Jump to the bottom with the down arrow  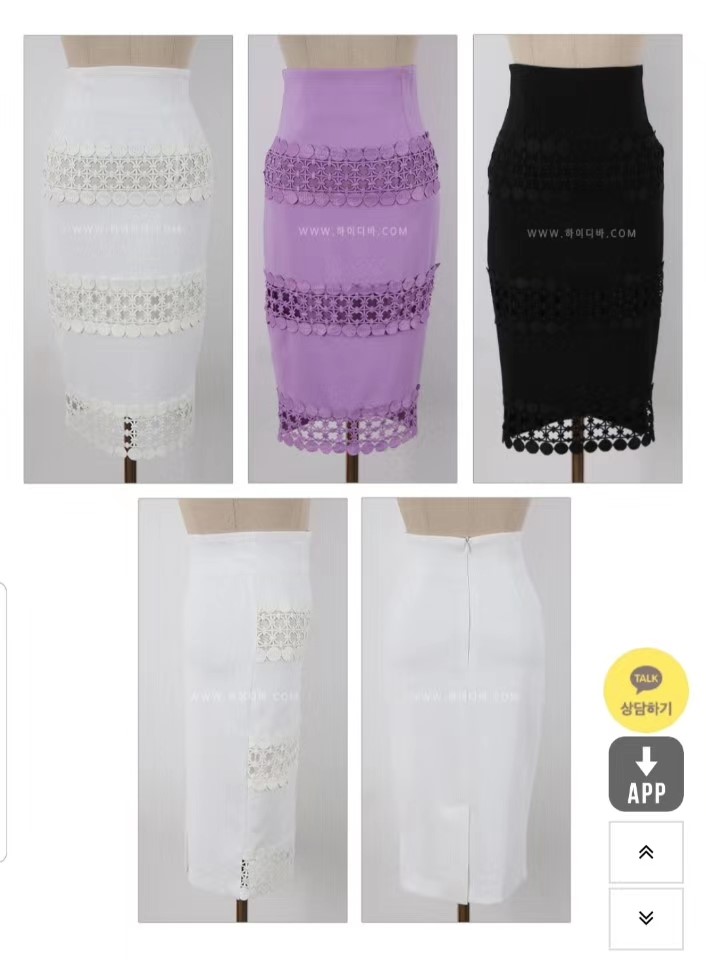pyautogui.click(x=646, y=918)
